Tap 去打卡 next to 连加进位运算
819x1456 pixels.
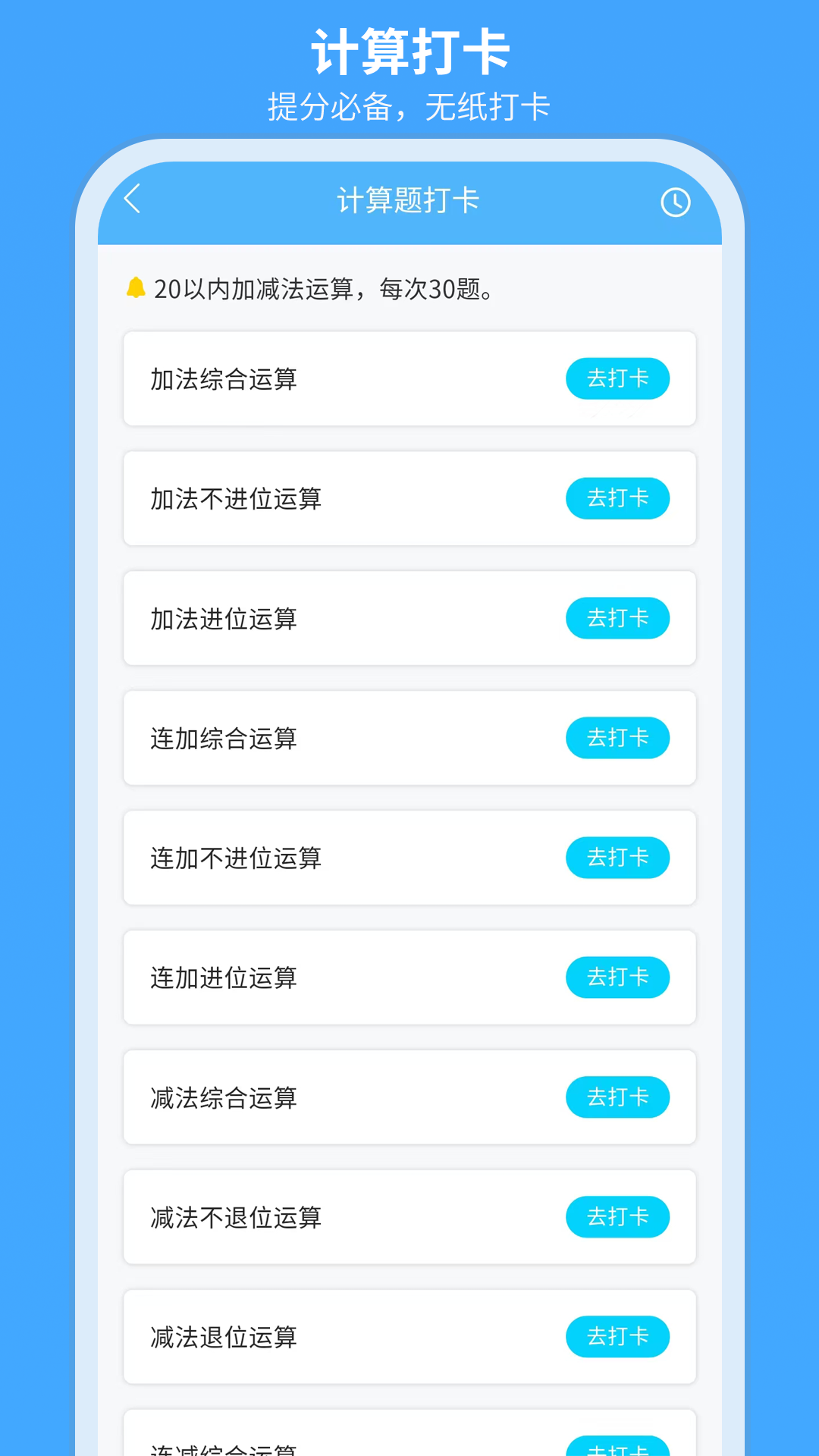coord(617,977)
